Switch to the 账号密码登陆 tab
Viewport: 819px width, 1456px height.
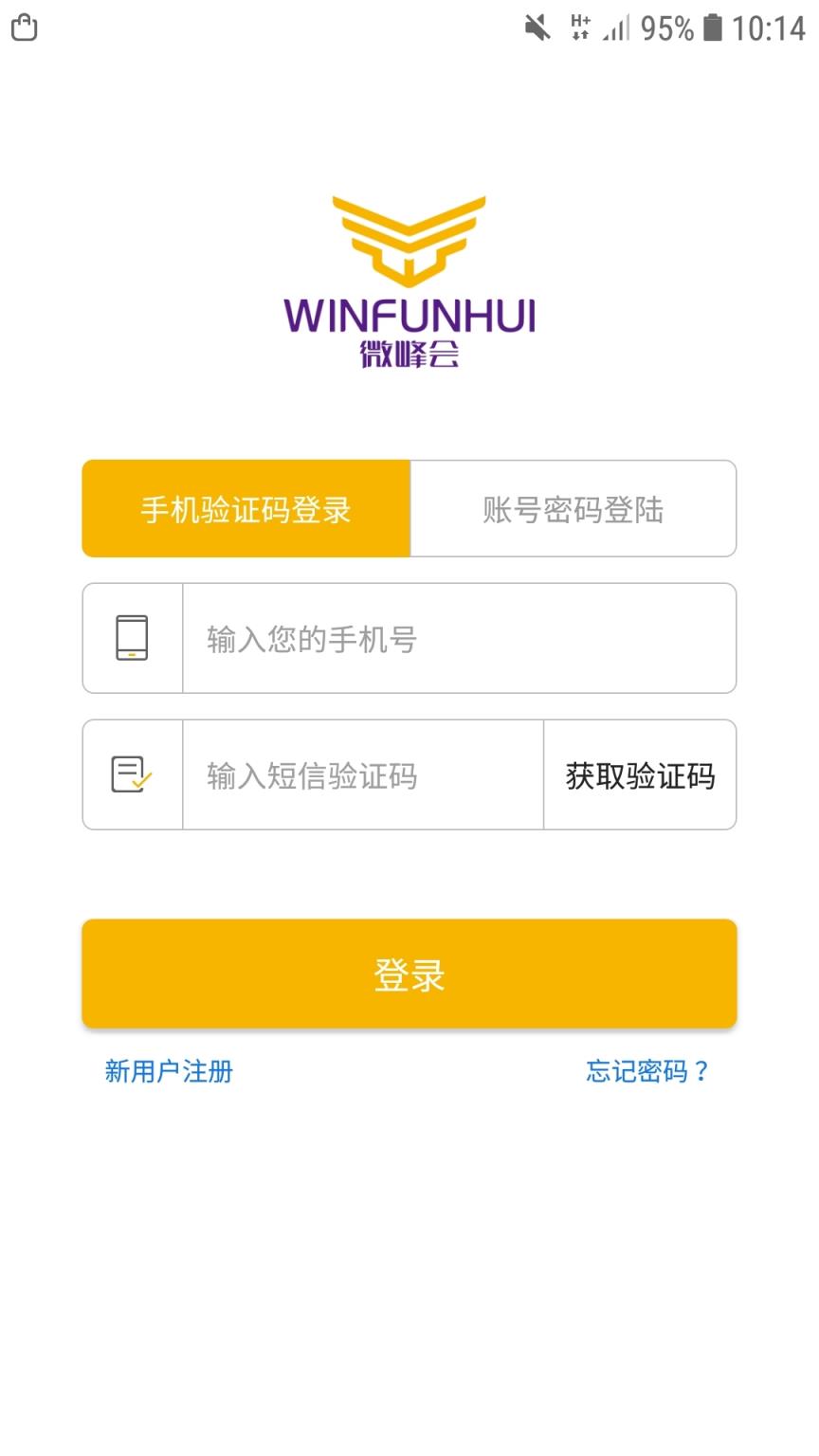[x=573, y=509]
